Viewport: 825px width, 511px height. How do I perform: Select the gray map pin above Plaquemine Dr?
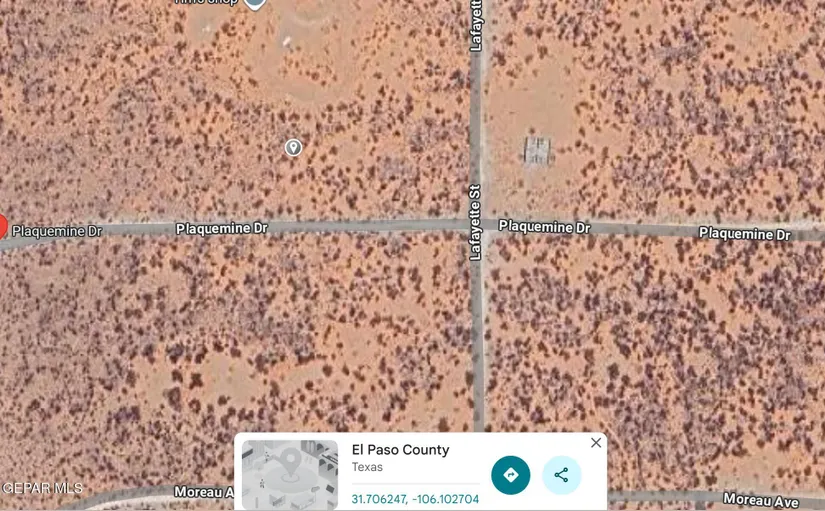click(x=293, y=147)
